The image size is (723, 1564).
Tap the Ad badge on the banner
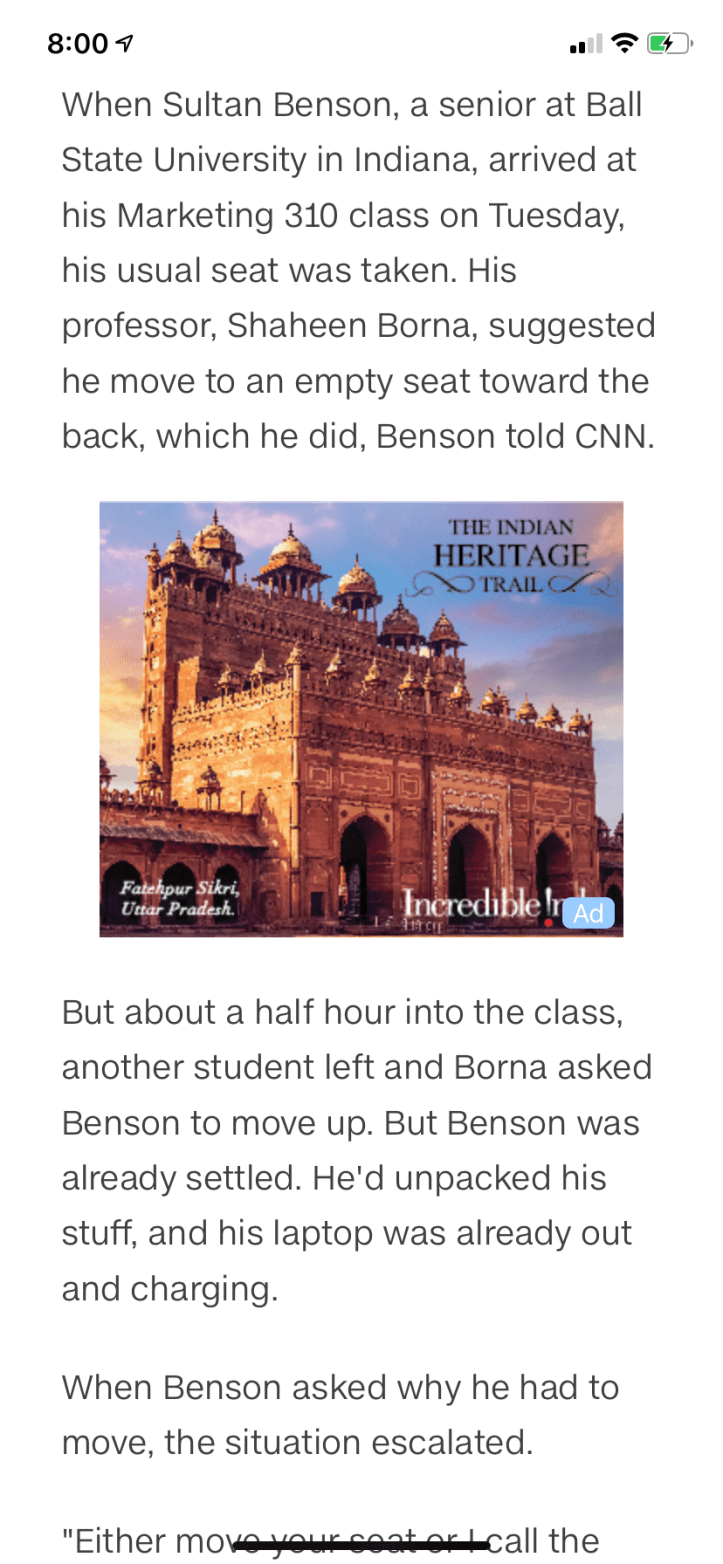click(x=588, y=913)
